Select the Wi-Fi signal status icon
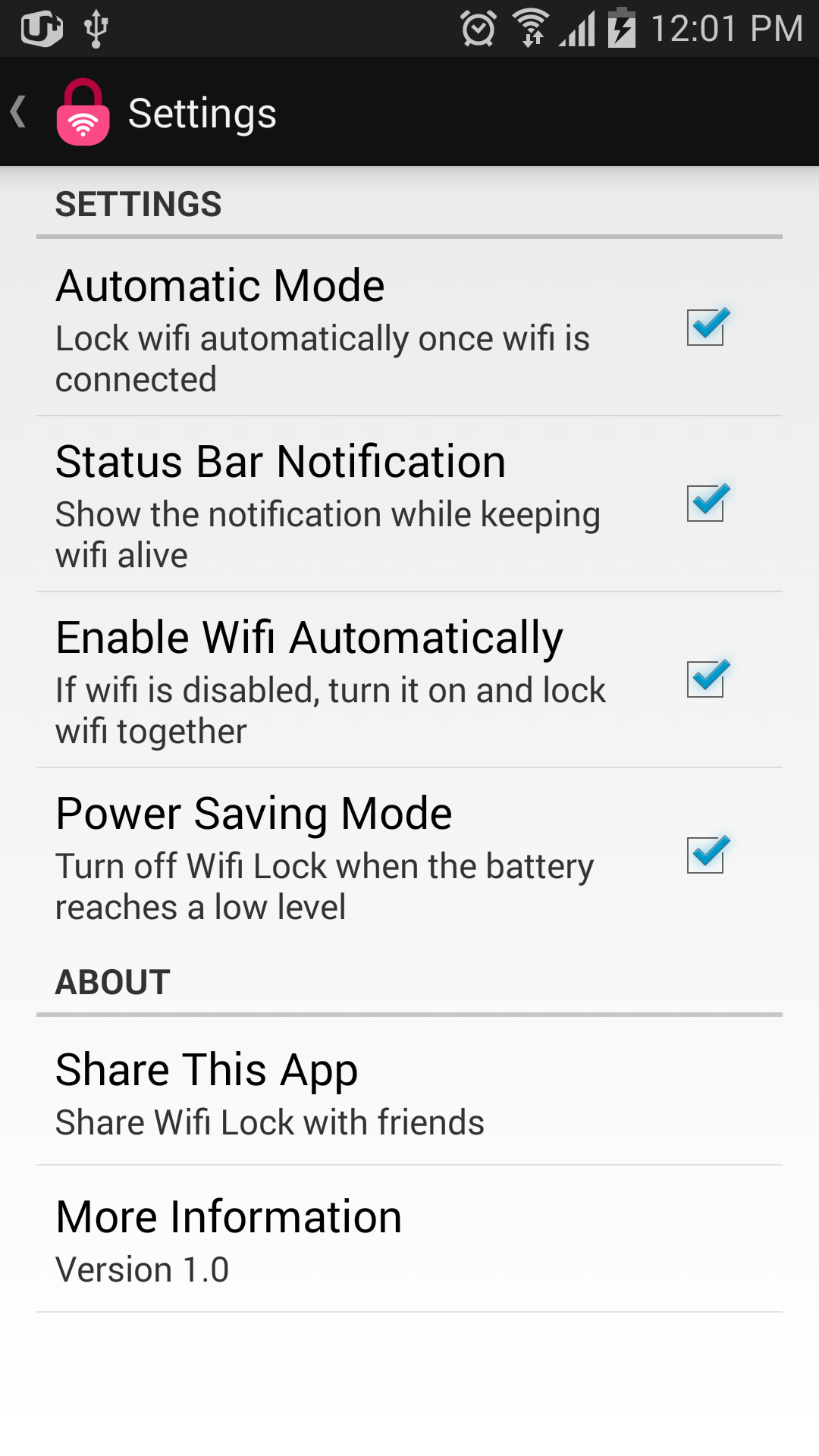 tap(531, 28)
